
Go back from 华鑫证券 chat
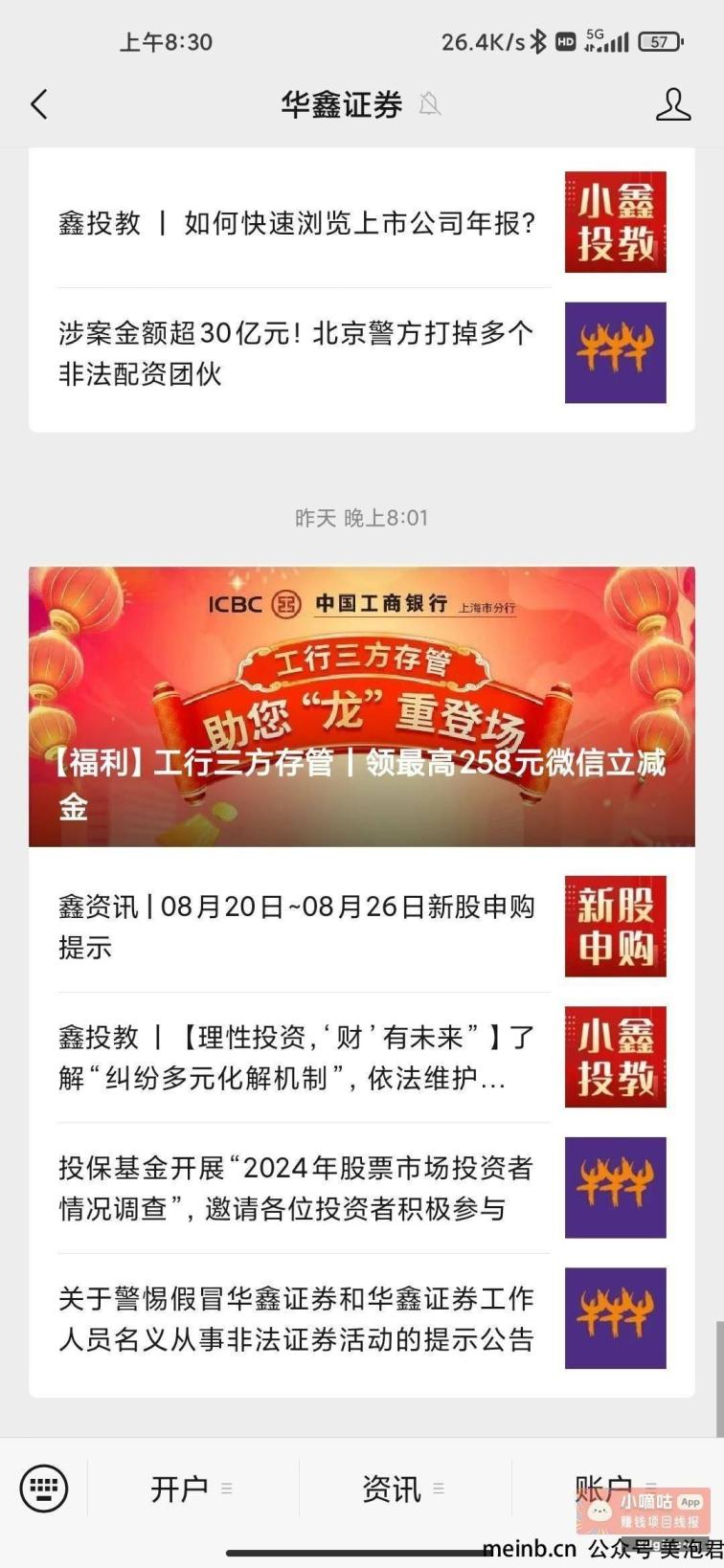pyautogui.click(x=39, y=104)
